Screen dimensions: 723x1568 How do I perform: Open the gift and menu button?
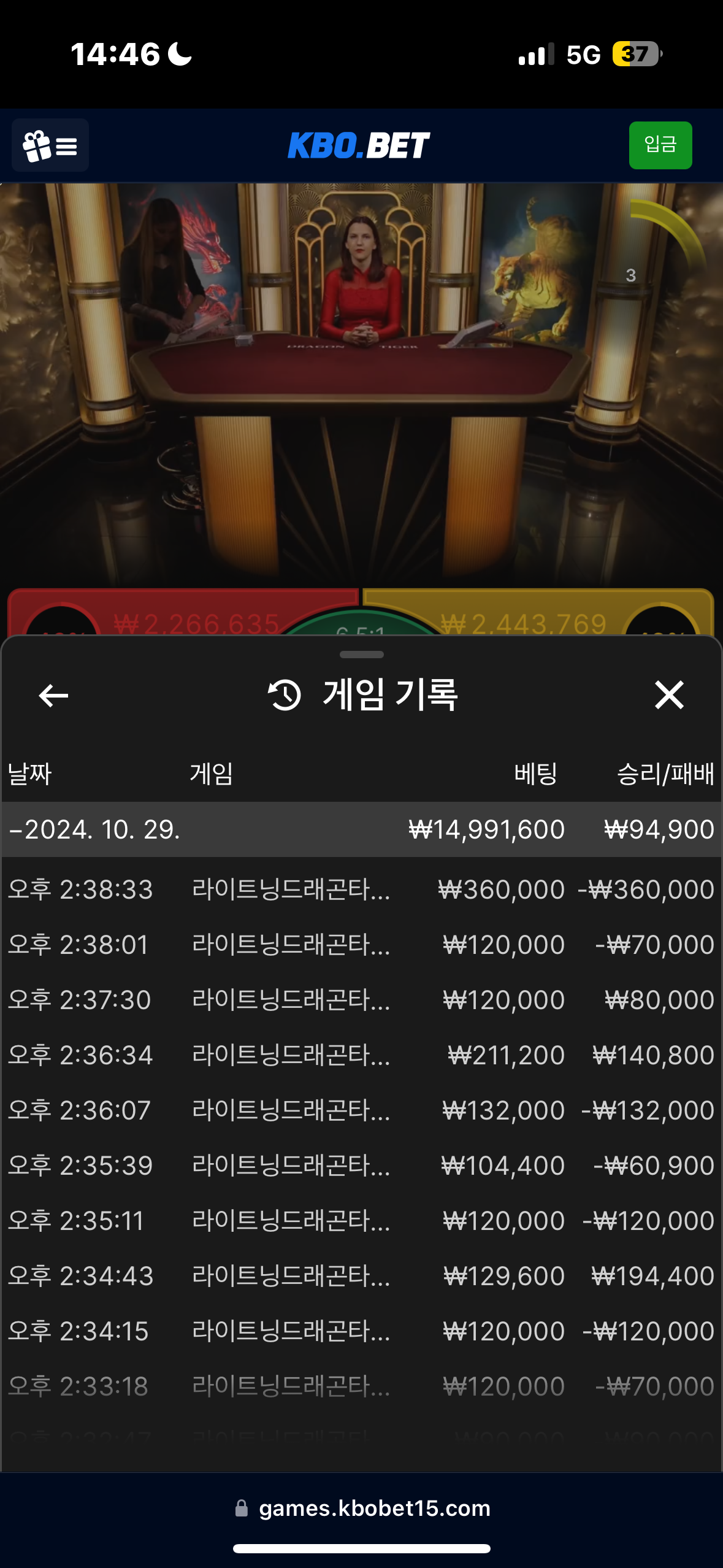(x=50, y=145)
